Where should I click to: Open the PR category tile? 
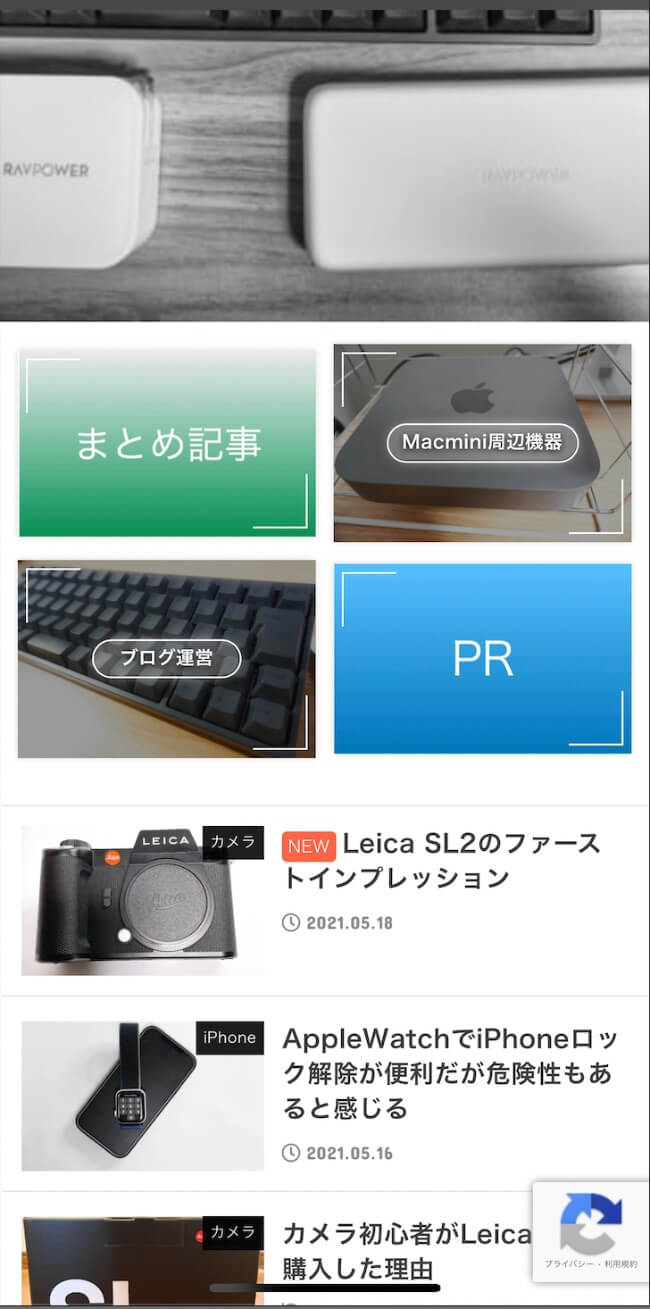tap(482, 658)
